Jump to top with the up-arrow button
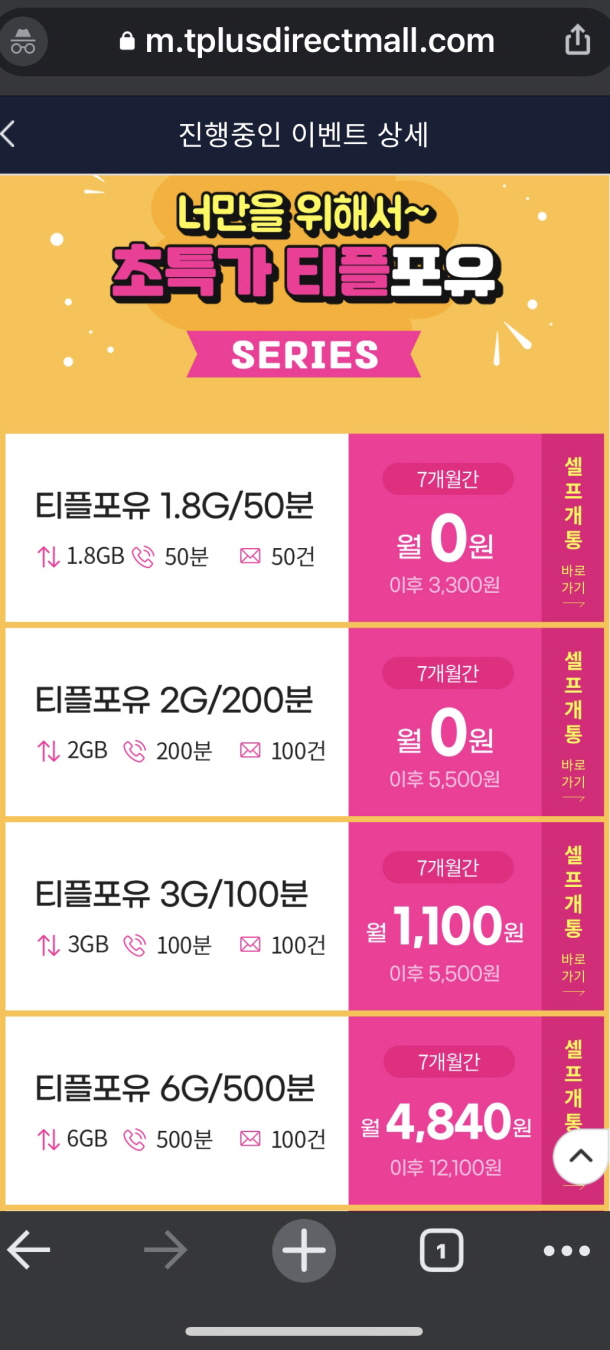610x1350 pixels. (x=581, y=1157)
